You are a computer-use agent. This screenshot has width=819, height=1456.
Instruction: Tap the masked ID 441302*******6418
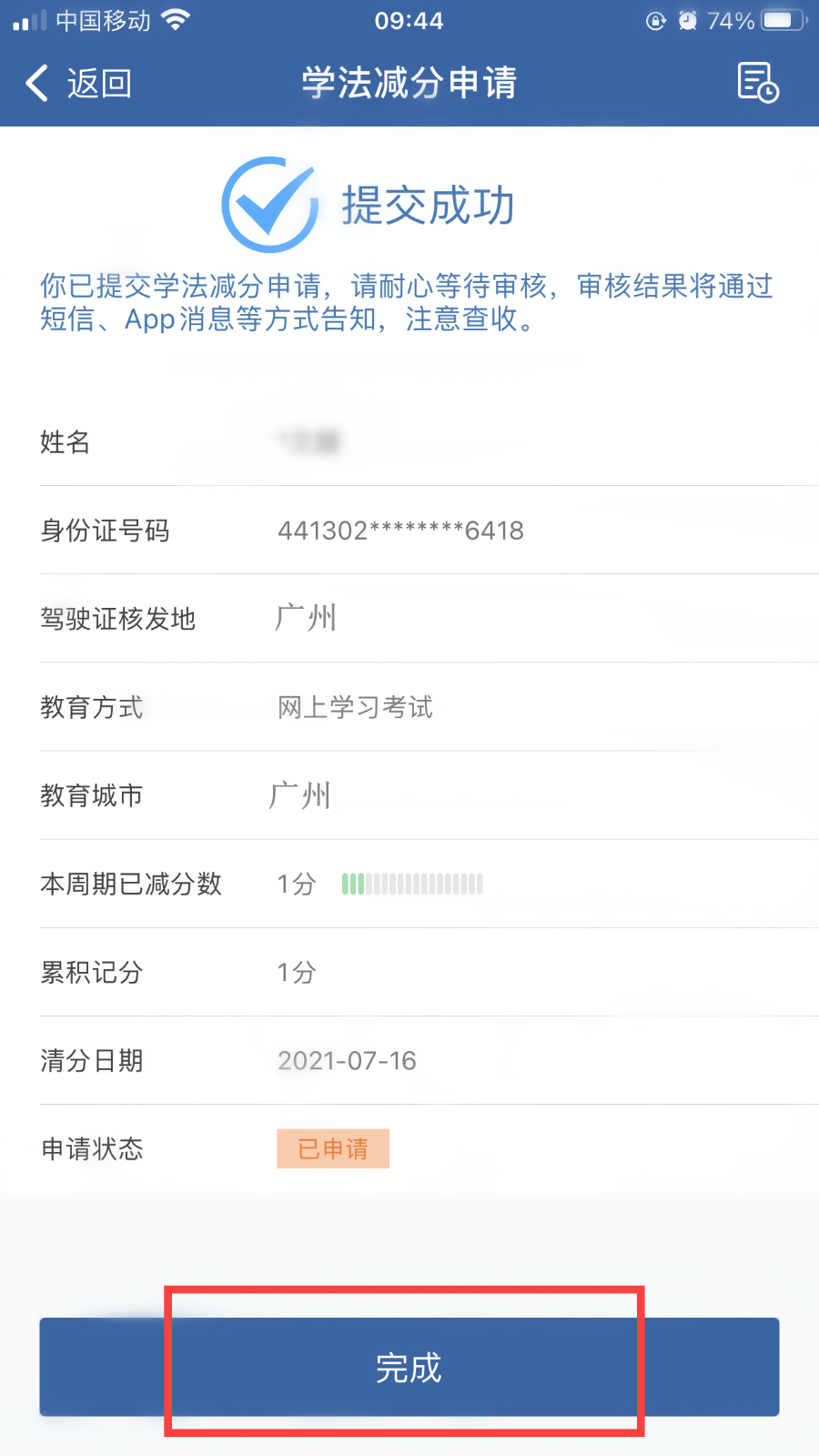[x=400, y=531]
